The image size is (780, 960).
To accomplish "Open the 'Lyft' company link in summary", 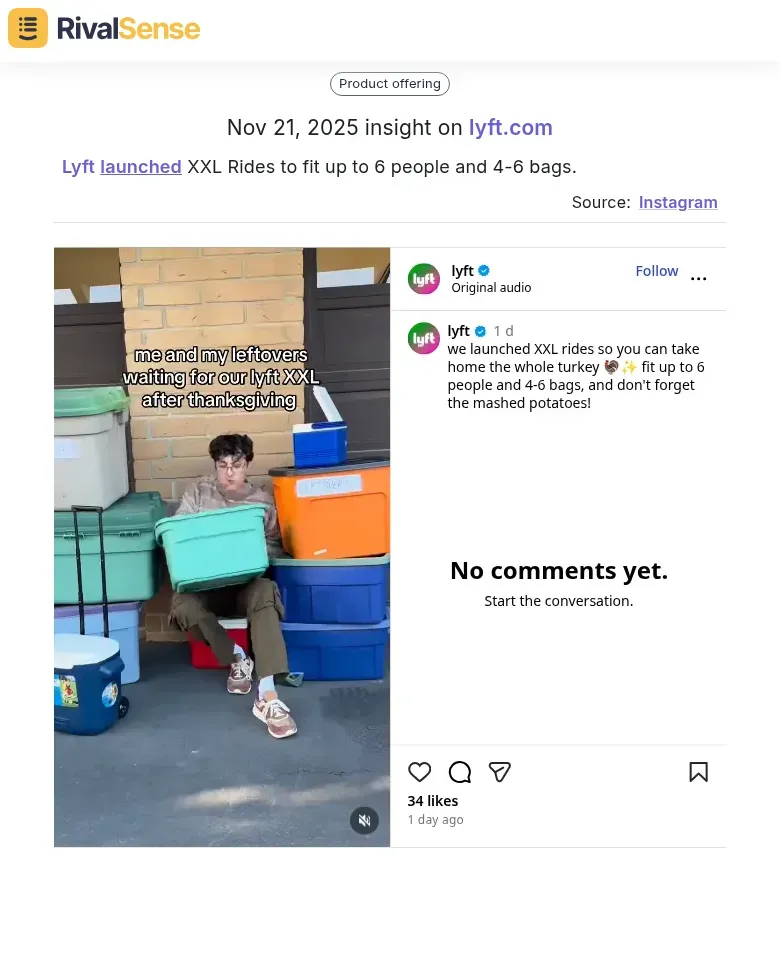I will pyautogui.click(x=78, y=167).
